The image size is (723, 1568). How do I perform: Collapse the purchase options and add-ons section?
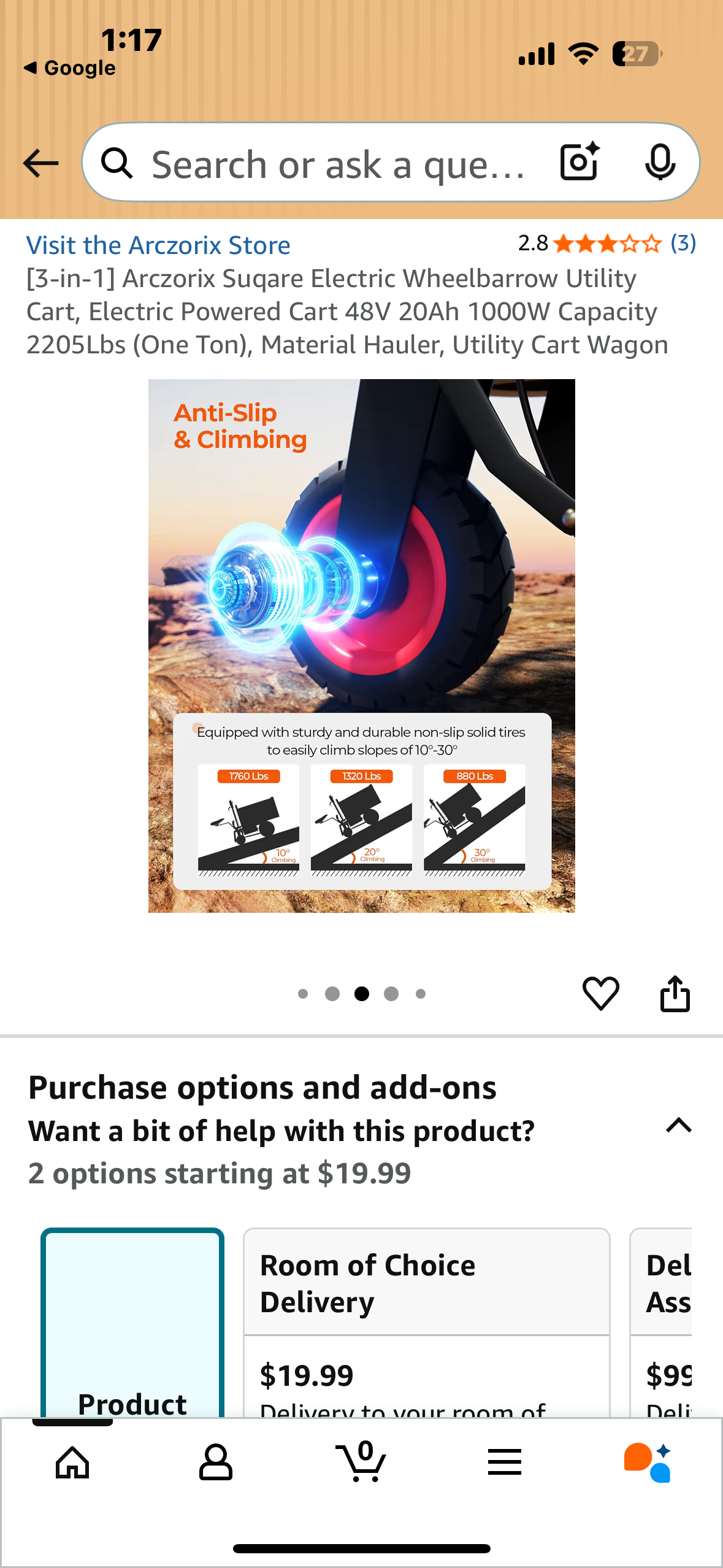tap(678, 1126)
